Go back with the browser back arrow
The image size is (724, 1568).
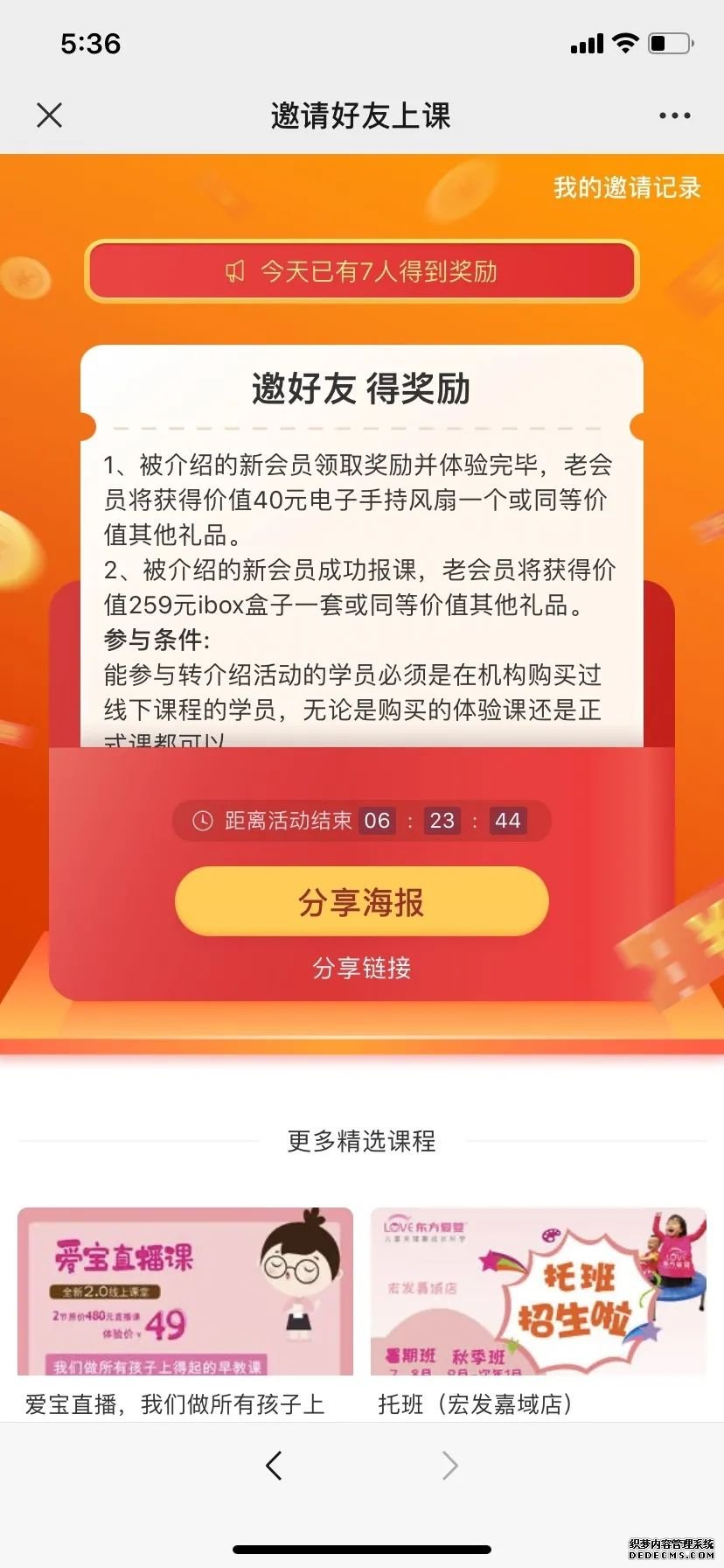click(274, 1465)
